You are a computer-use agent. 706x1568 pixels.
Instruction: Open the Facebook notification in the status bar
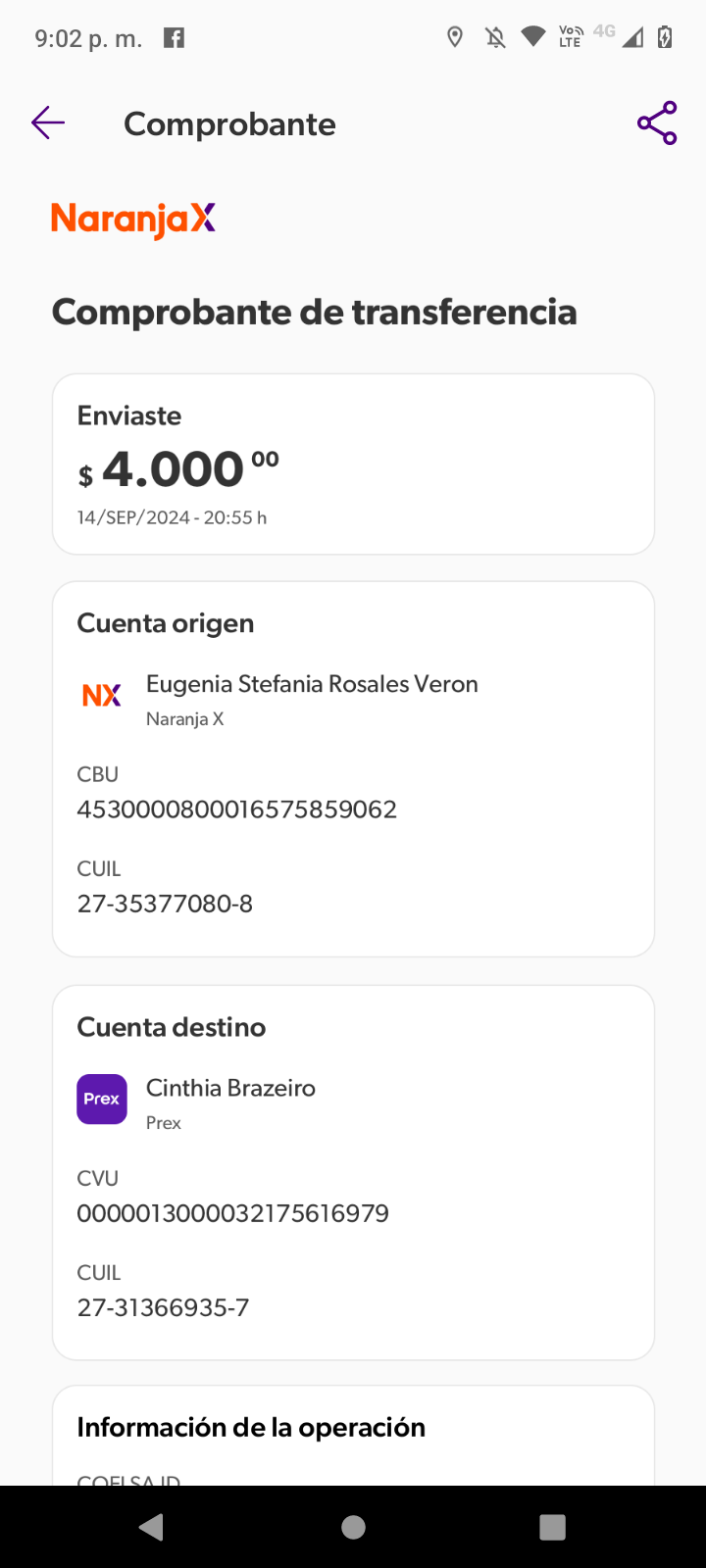coord(174,36)
